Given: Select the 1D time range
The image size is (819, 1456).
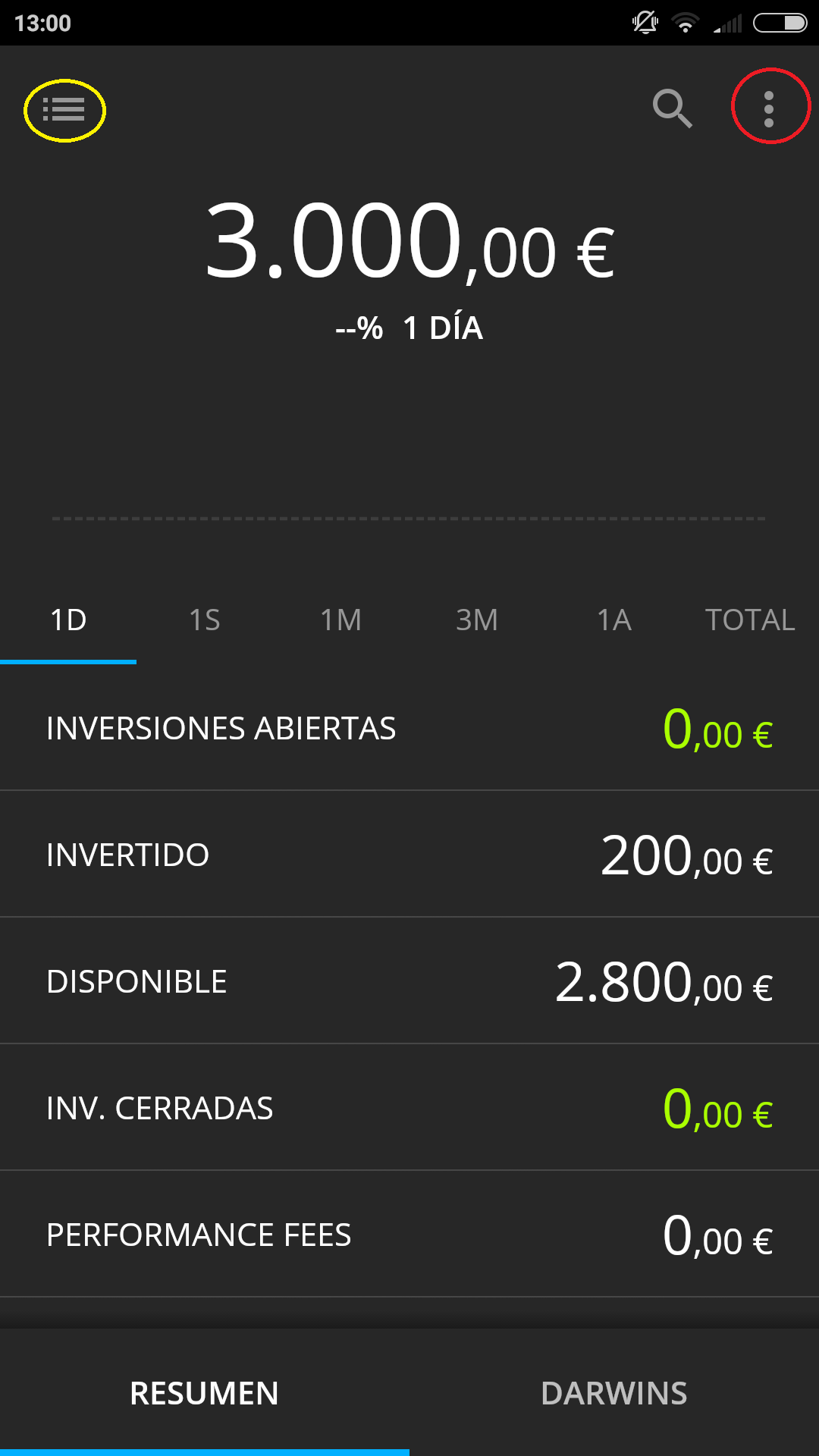Looking at the screenshot, I should point(68,620).
